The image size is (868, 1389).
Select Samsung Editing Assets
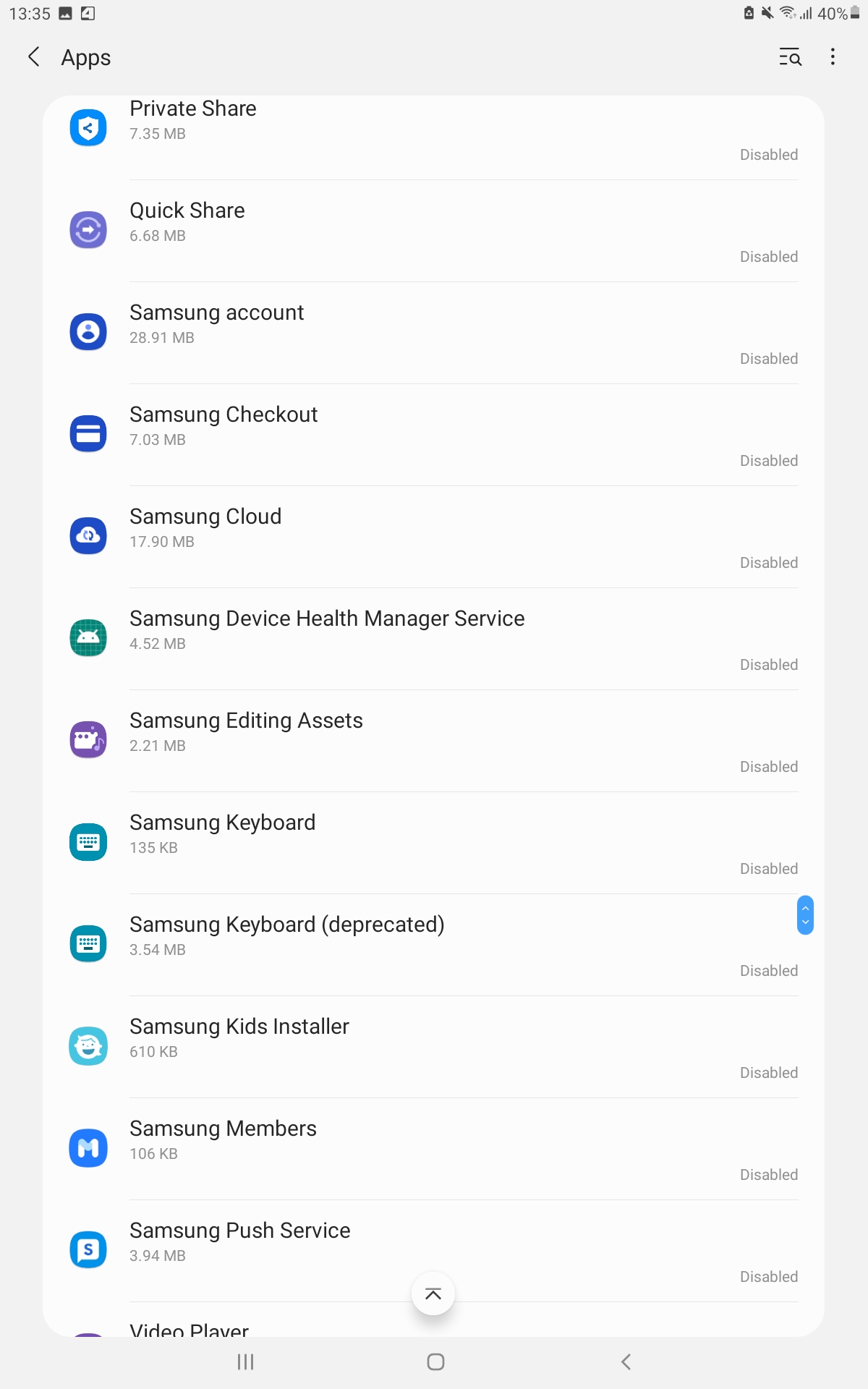point(434,740)
